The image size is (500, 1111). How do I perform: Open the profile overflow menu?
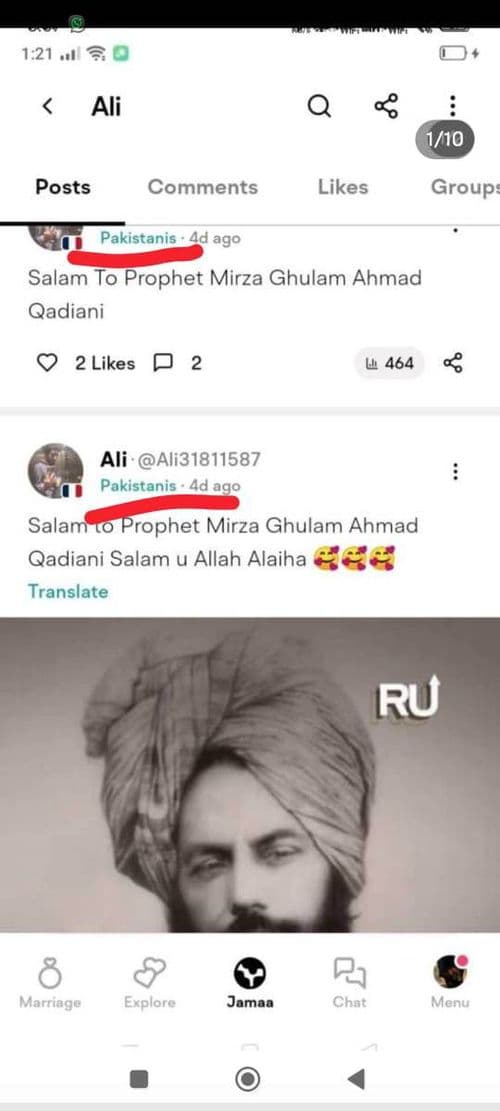tap(453, 106)
